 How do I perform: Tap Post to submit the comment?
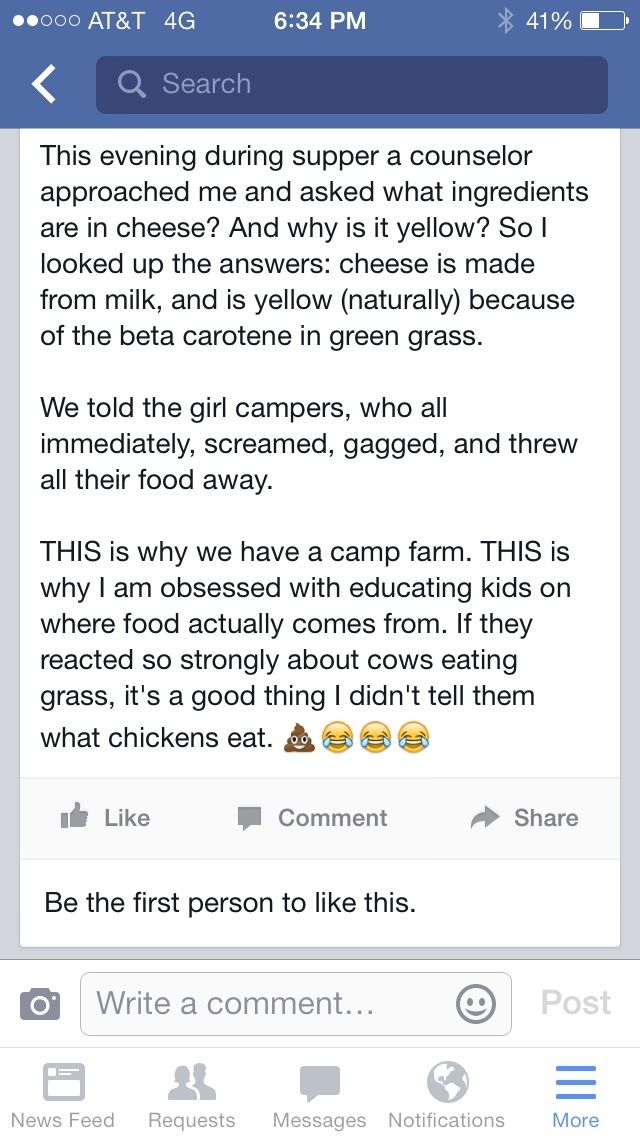coord(576,1003)
